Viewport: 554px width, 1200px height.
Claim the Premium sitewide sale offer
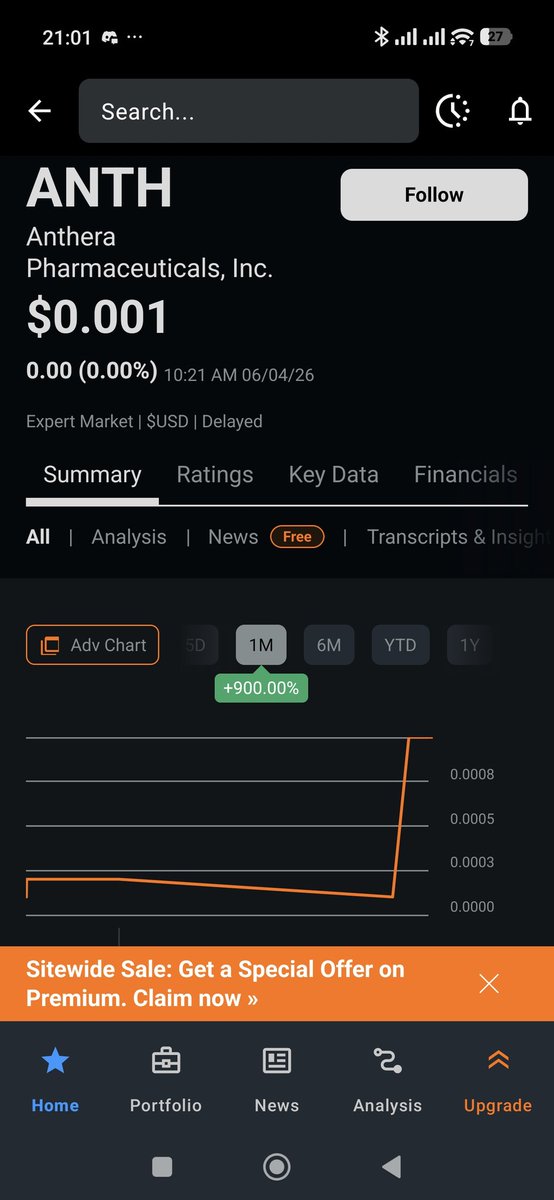coord(216,984)
